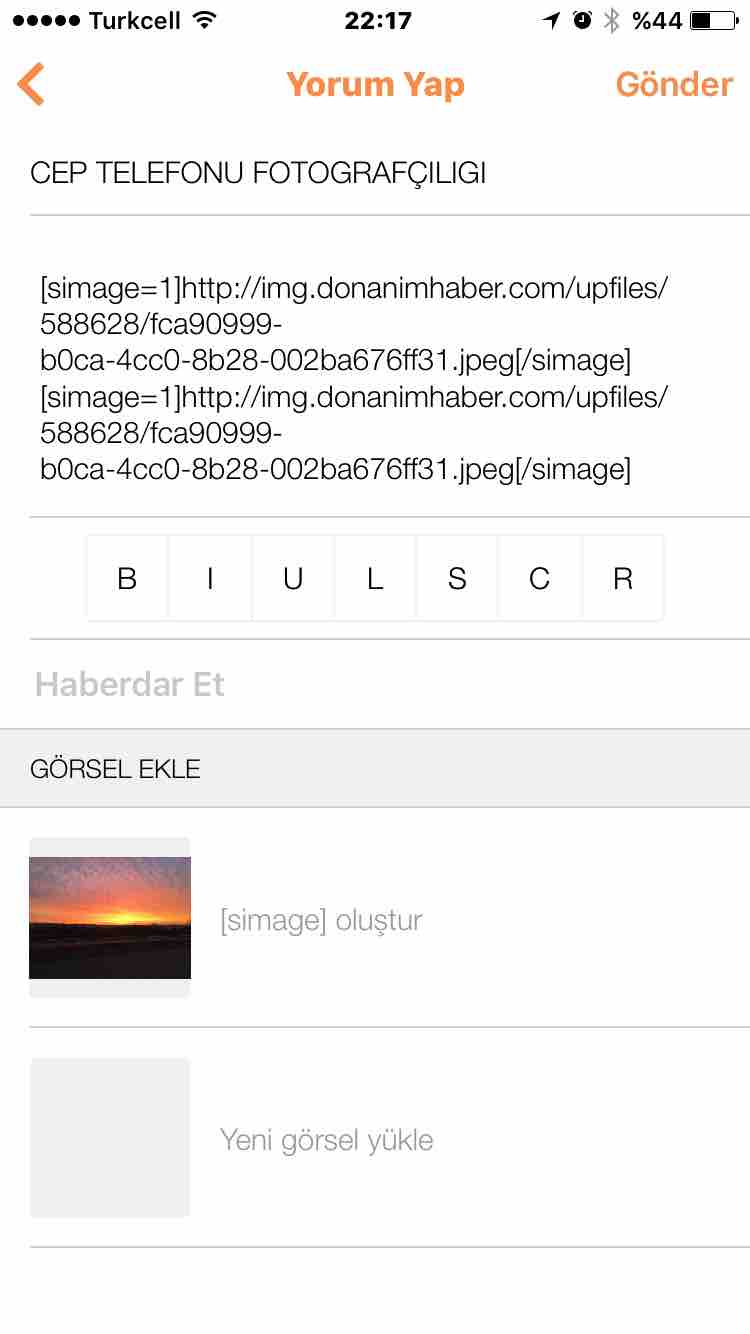Tap the L formatting button
750x1334 pixels.
(375, 579)
